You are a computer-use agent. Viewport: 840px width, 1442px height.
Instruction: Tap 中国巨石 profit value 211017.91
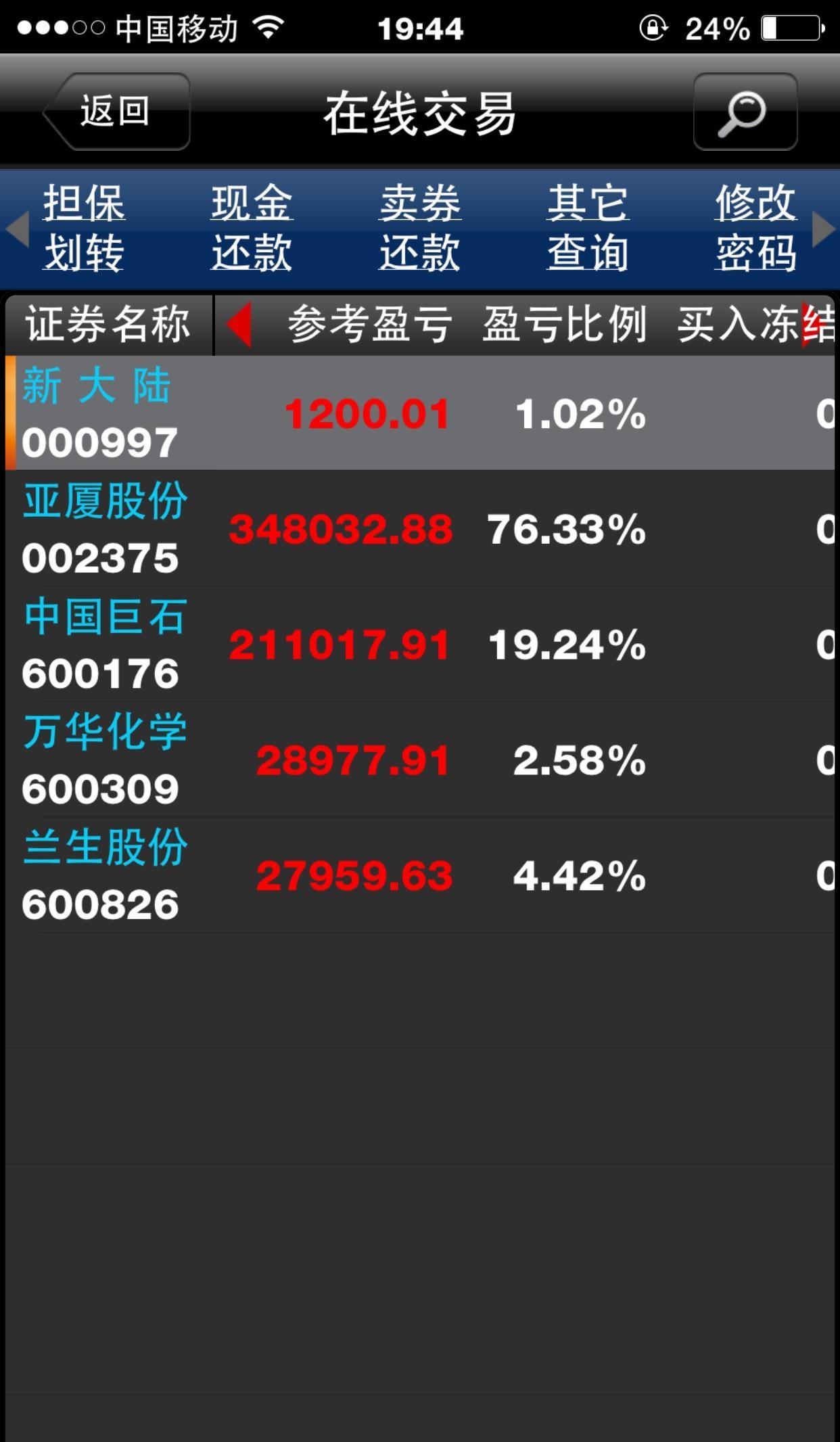click(338, 645)
